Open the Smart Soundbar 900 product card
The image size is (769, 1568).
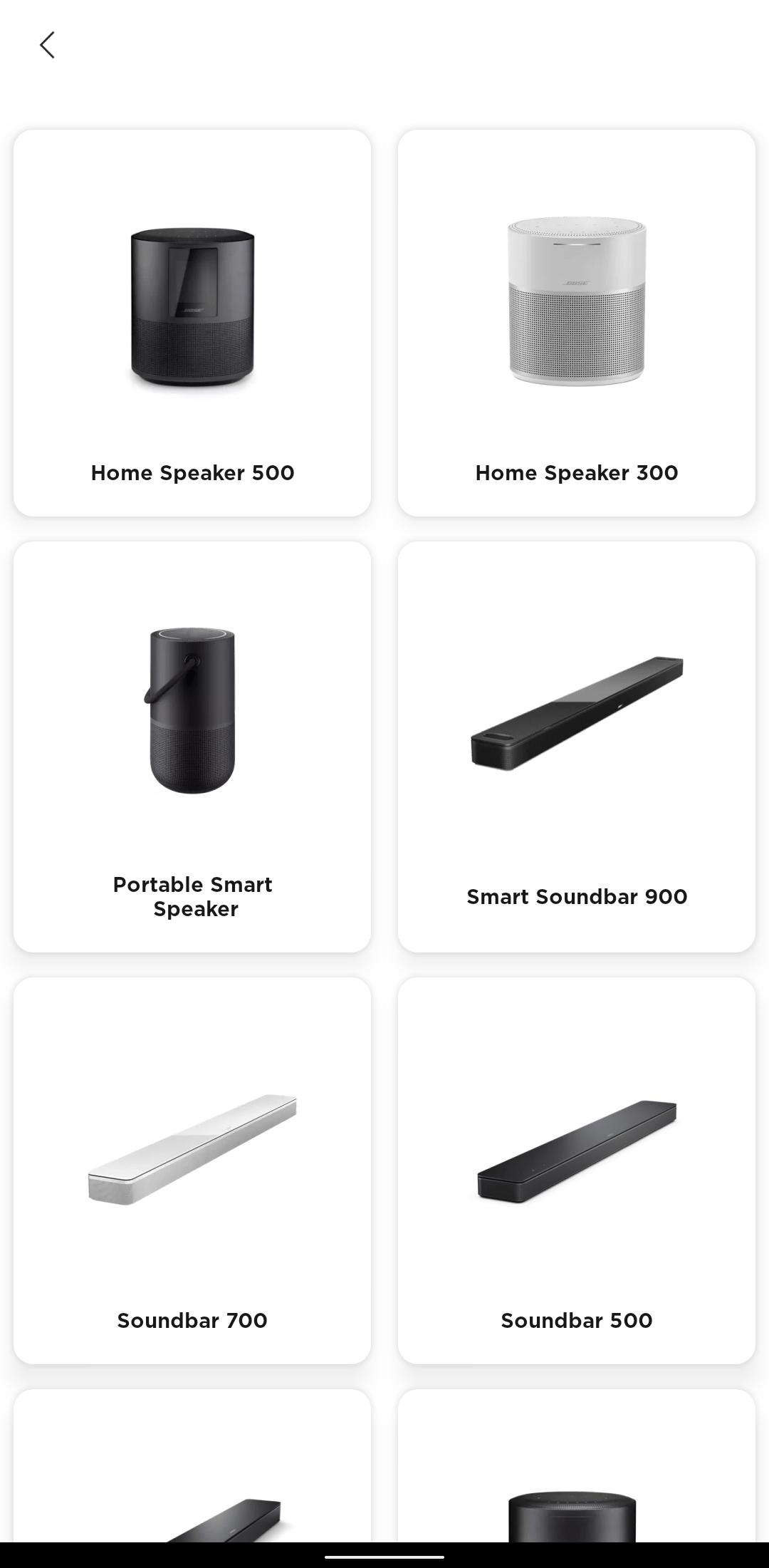click(x=576, y=748)
